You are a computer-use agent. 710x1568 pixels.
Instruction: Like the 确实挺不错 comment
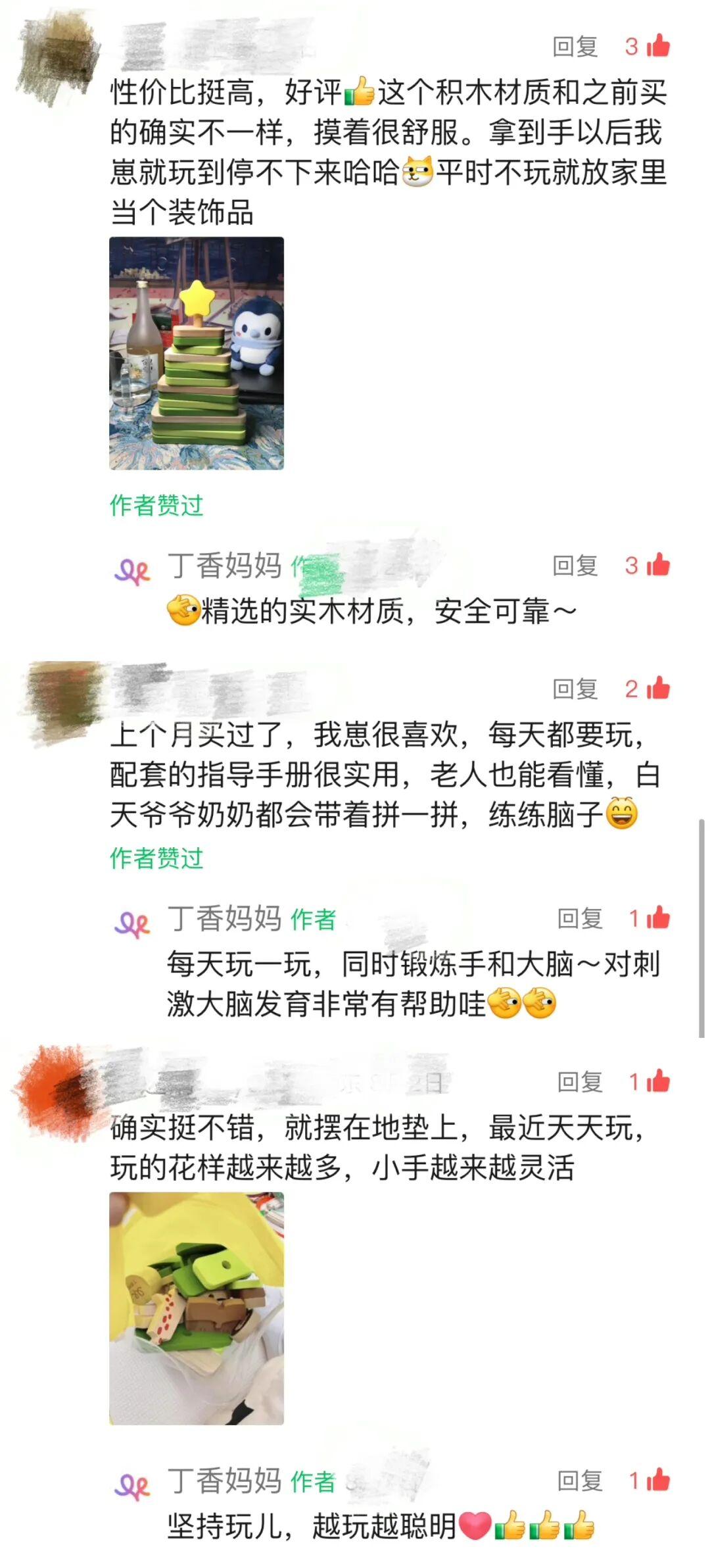658,1081
